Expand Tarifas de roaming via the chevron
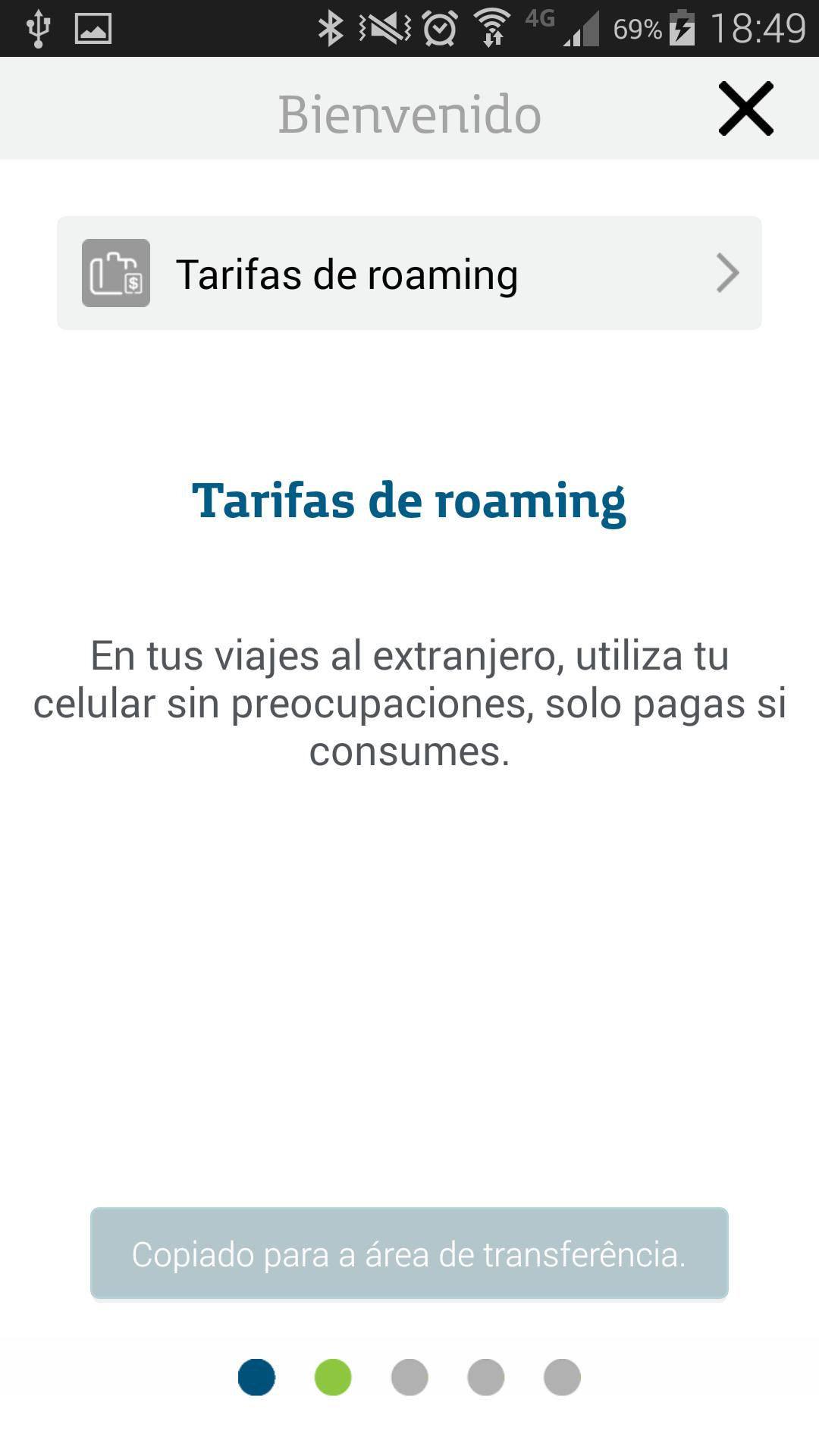 tap(727, 274)
